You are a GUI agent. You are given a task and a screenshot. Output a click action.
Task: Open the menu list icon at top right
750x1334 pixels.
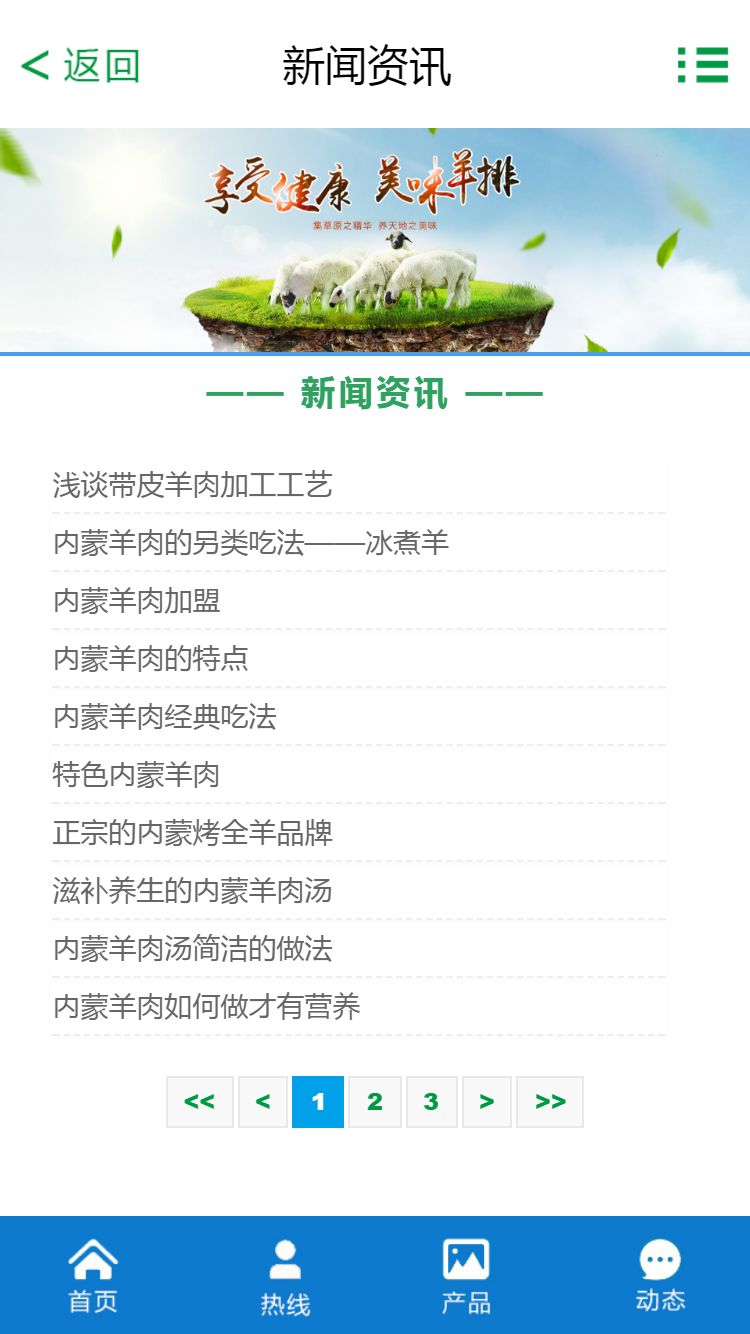point(705,65)
